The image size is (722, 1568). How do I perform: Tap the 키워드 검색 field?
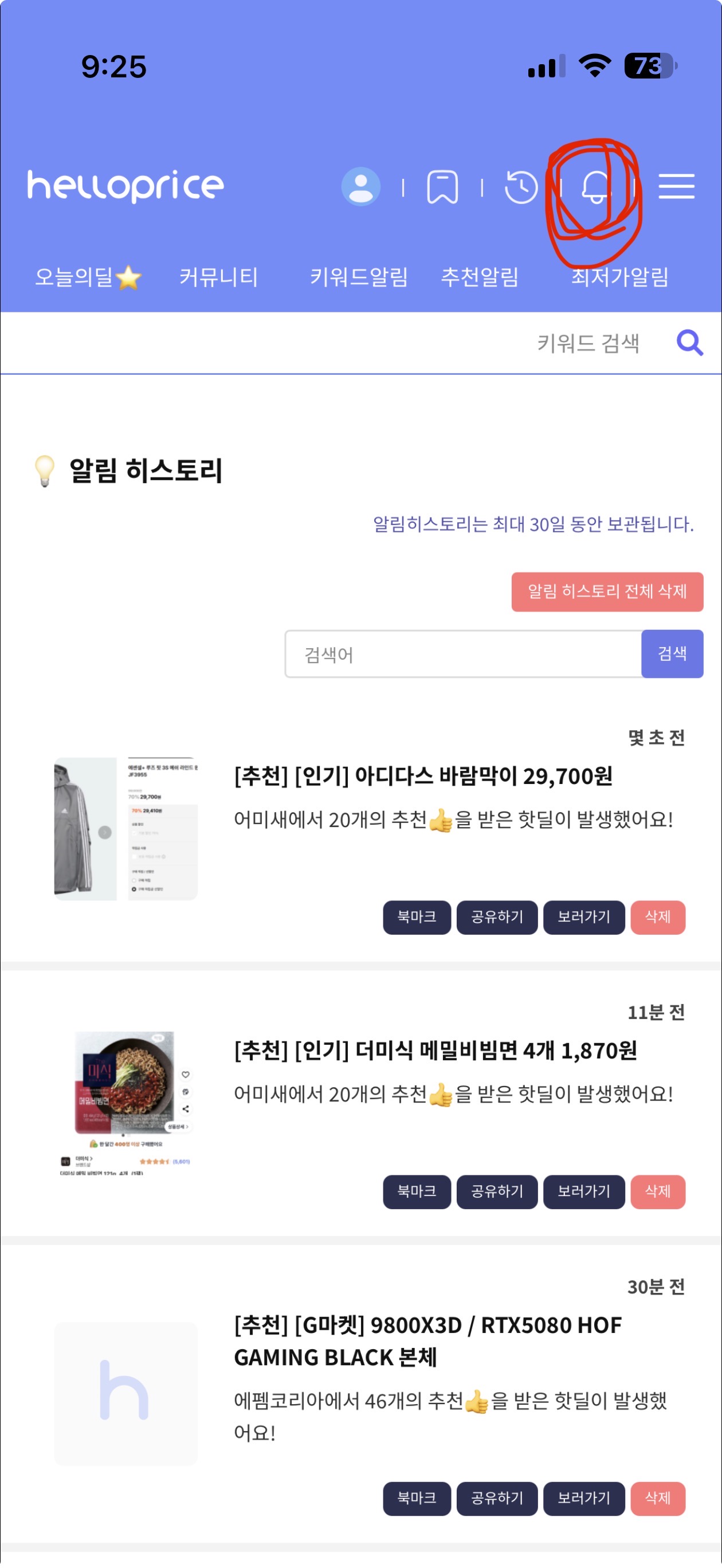[587, 343]
